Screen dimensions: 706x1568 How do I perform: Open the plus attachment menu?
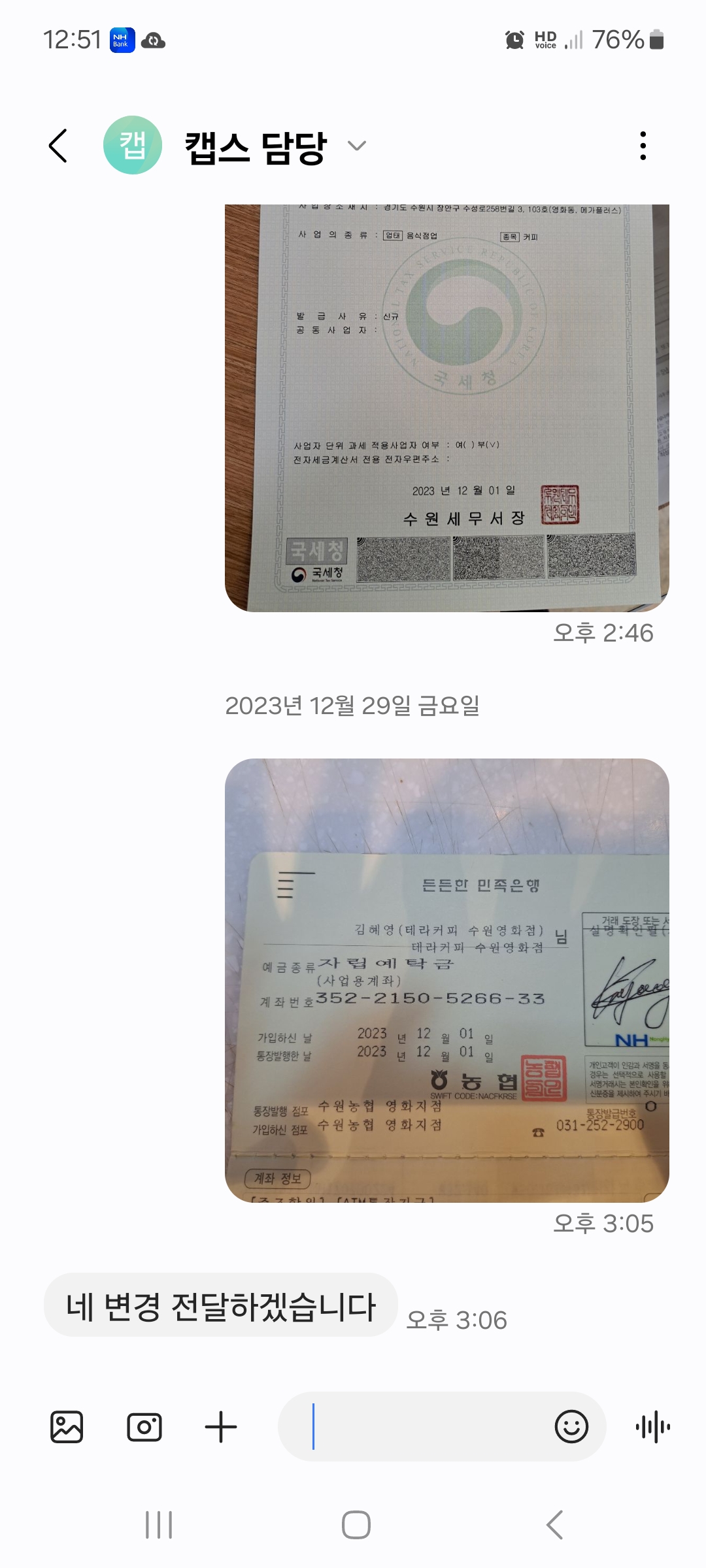pyautogui.click(x=221, y=1427)
